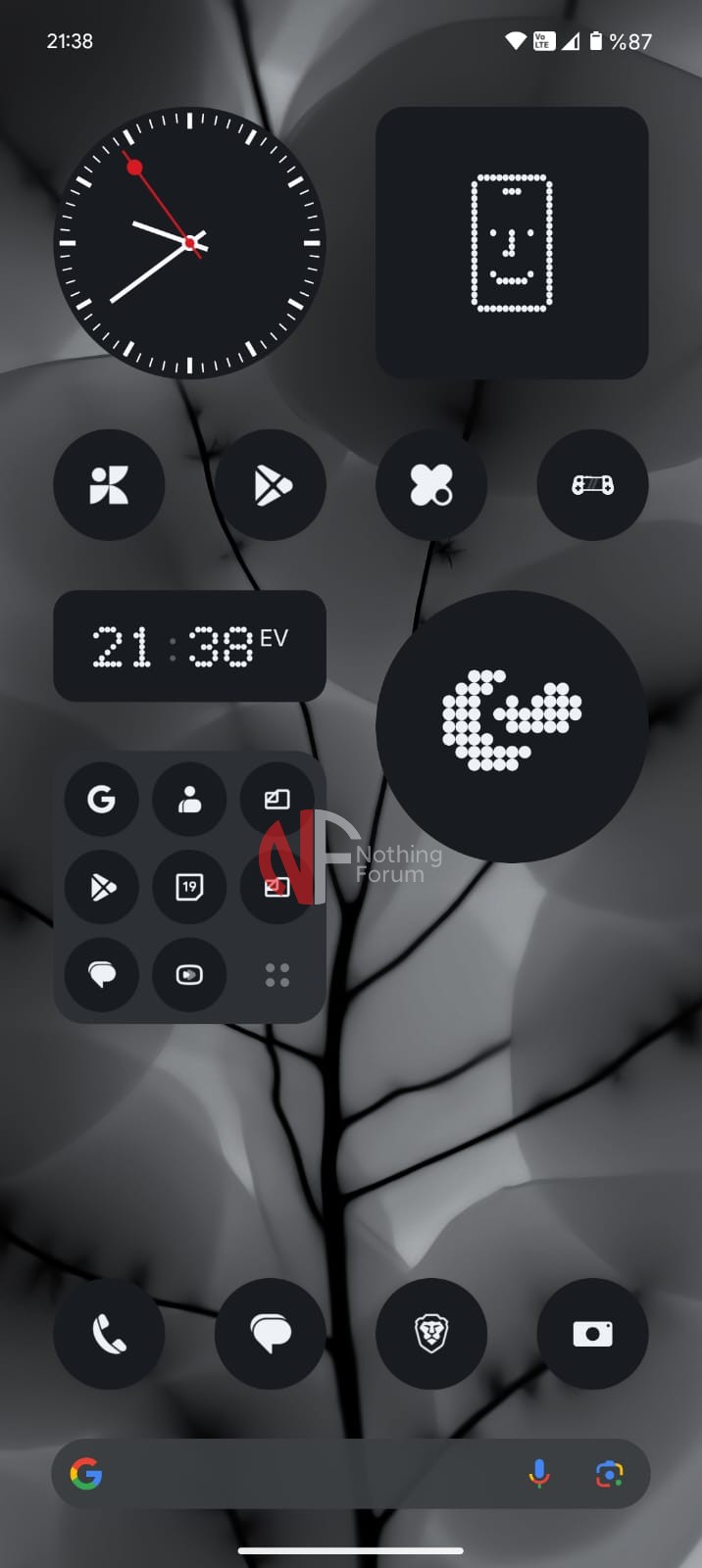Open Contacts from the folder
The width and height of the screenshot is (702, 1568).
(x=189, y=800)
